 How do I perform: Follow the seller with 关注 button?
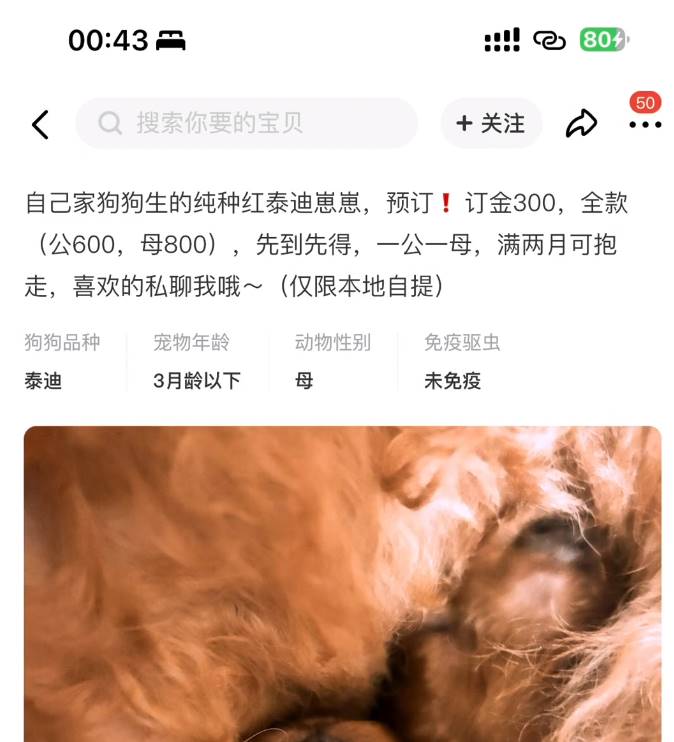pos(491,123)
